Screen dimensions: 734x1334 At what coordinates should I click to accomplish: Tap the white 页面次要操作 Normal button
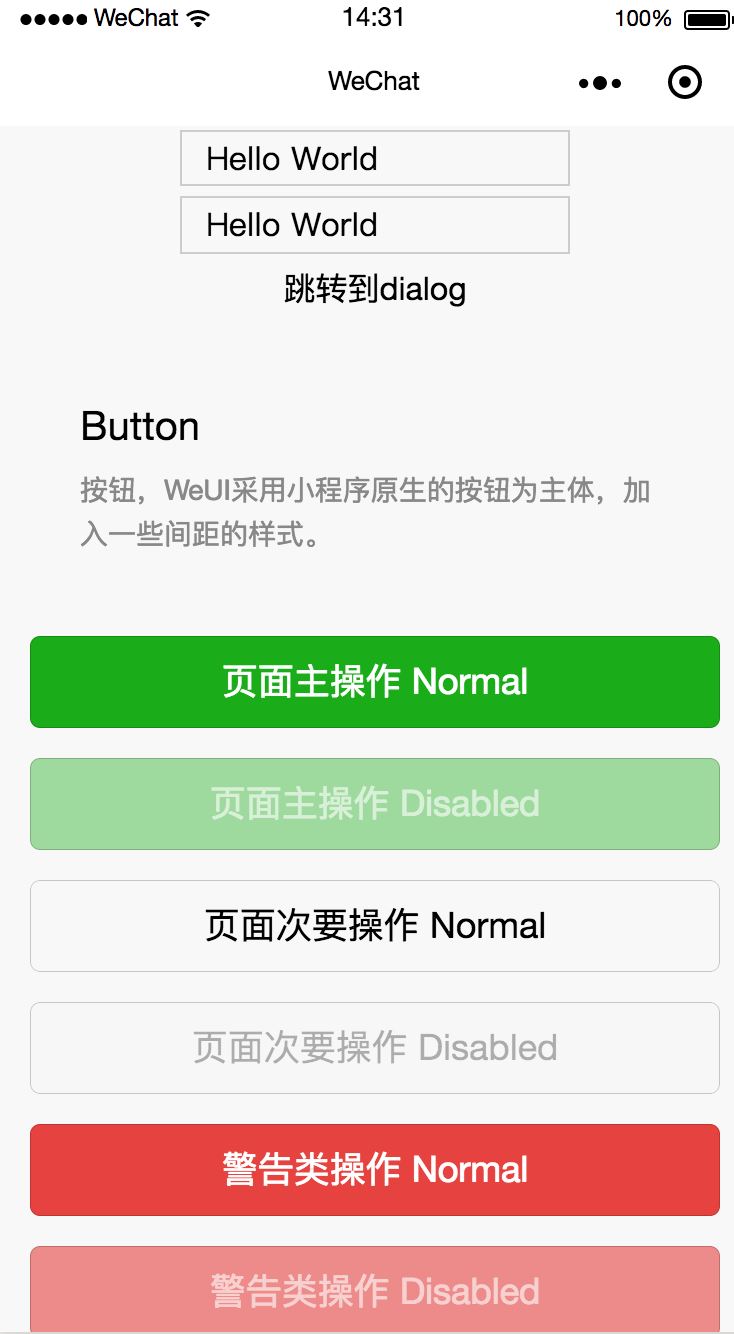(375, 926)
